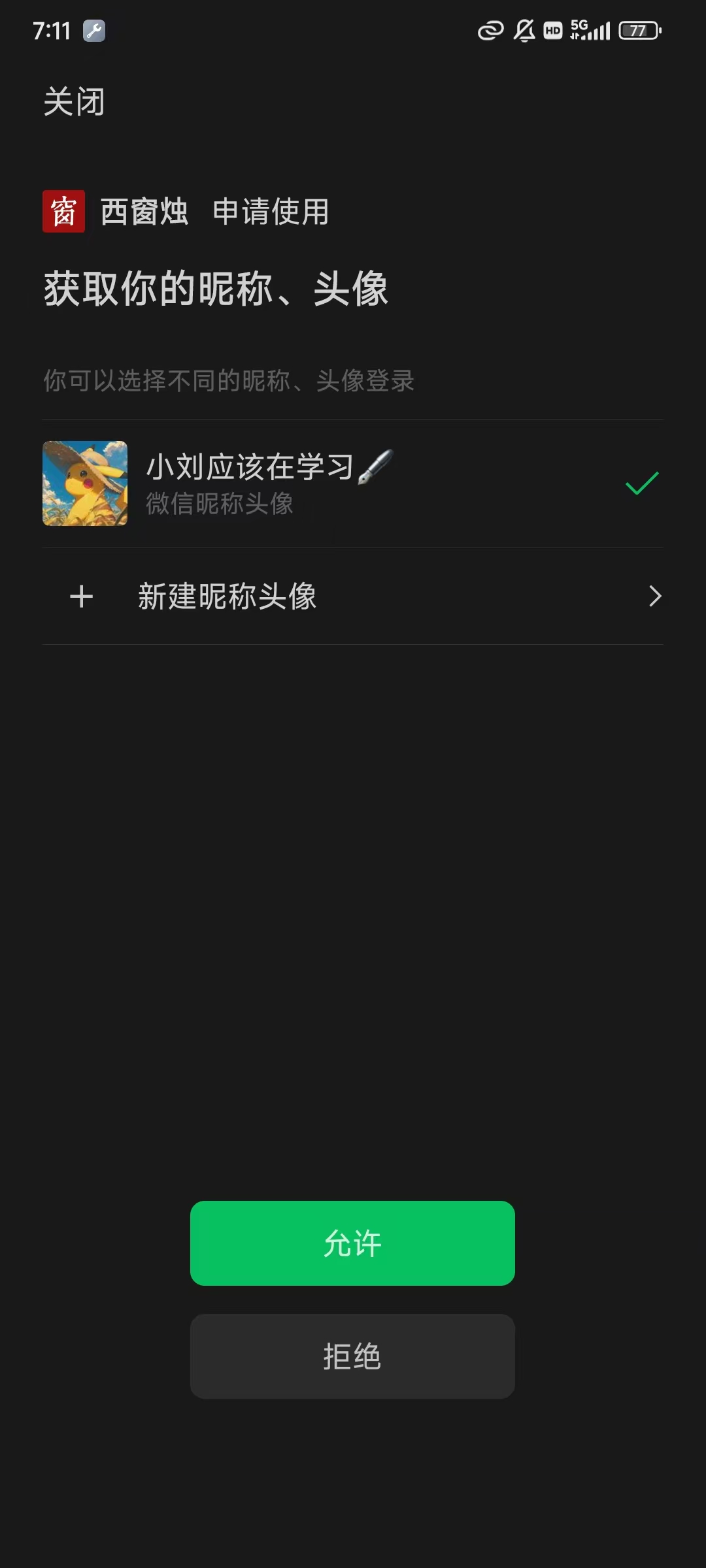Tap the chevron next to 新建昵称头像
Screen dimensions: 706x1568
pyautogui.click(x=654, y=596)
